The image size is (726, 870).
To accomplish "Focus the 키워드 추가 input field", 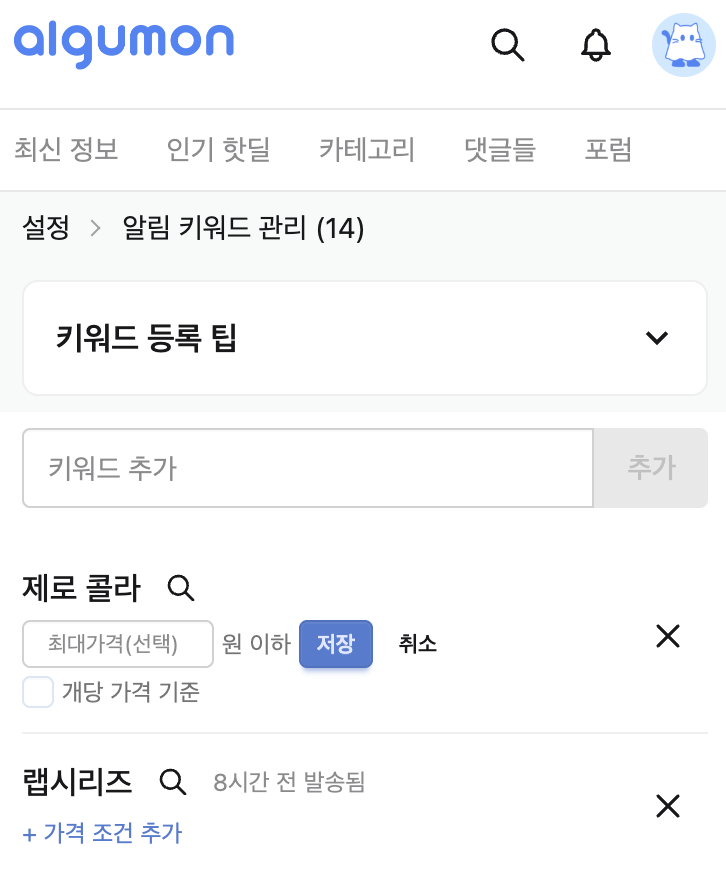I will (308, 468).
